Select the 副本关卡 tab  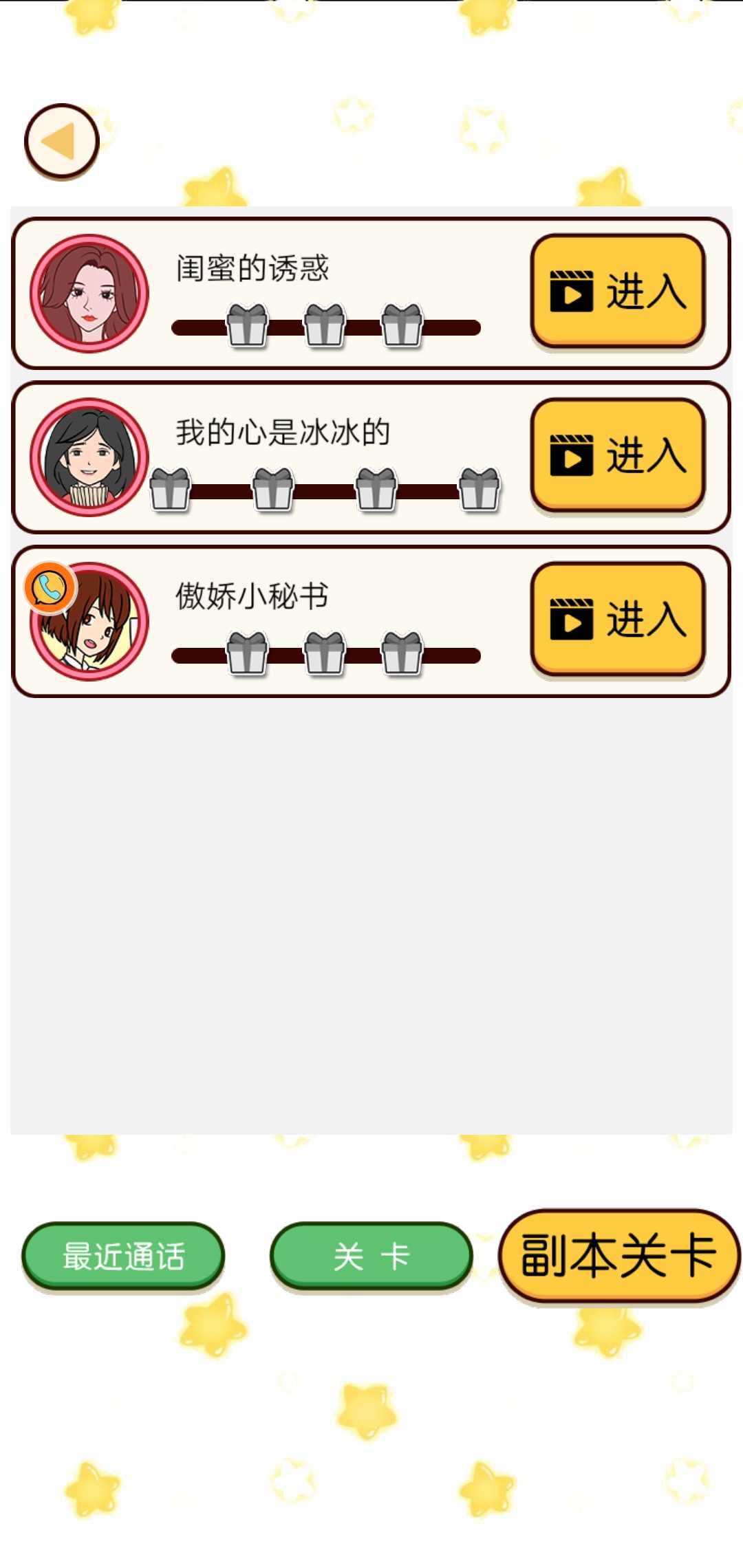619,1255
